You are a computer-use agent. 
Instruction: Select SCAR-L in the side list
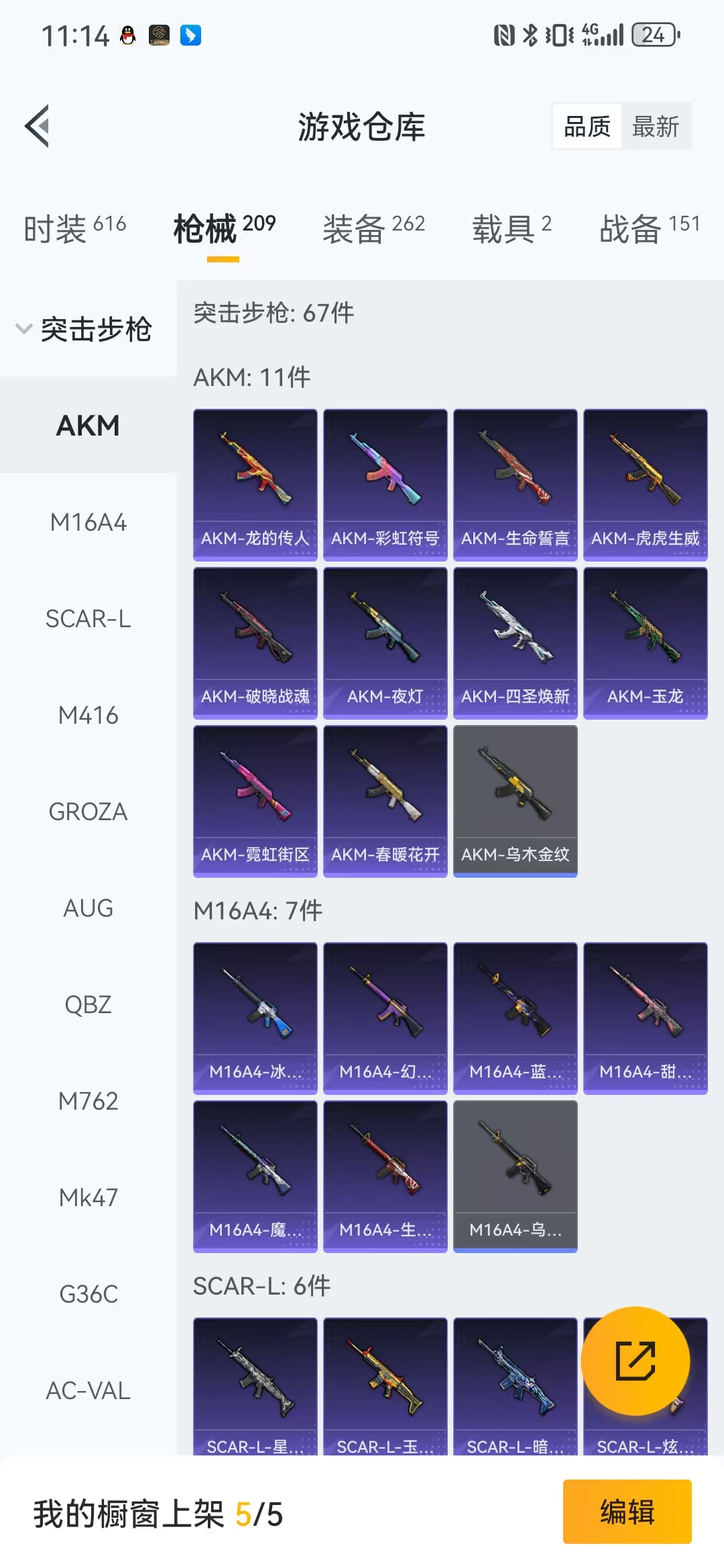tap(88, 618)
